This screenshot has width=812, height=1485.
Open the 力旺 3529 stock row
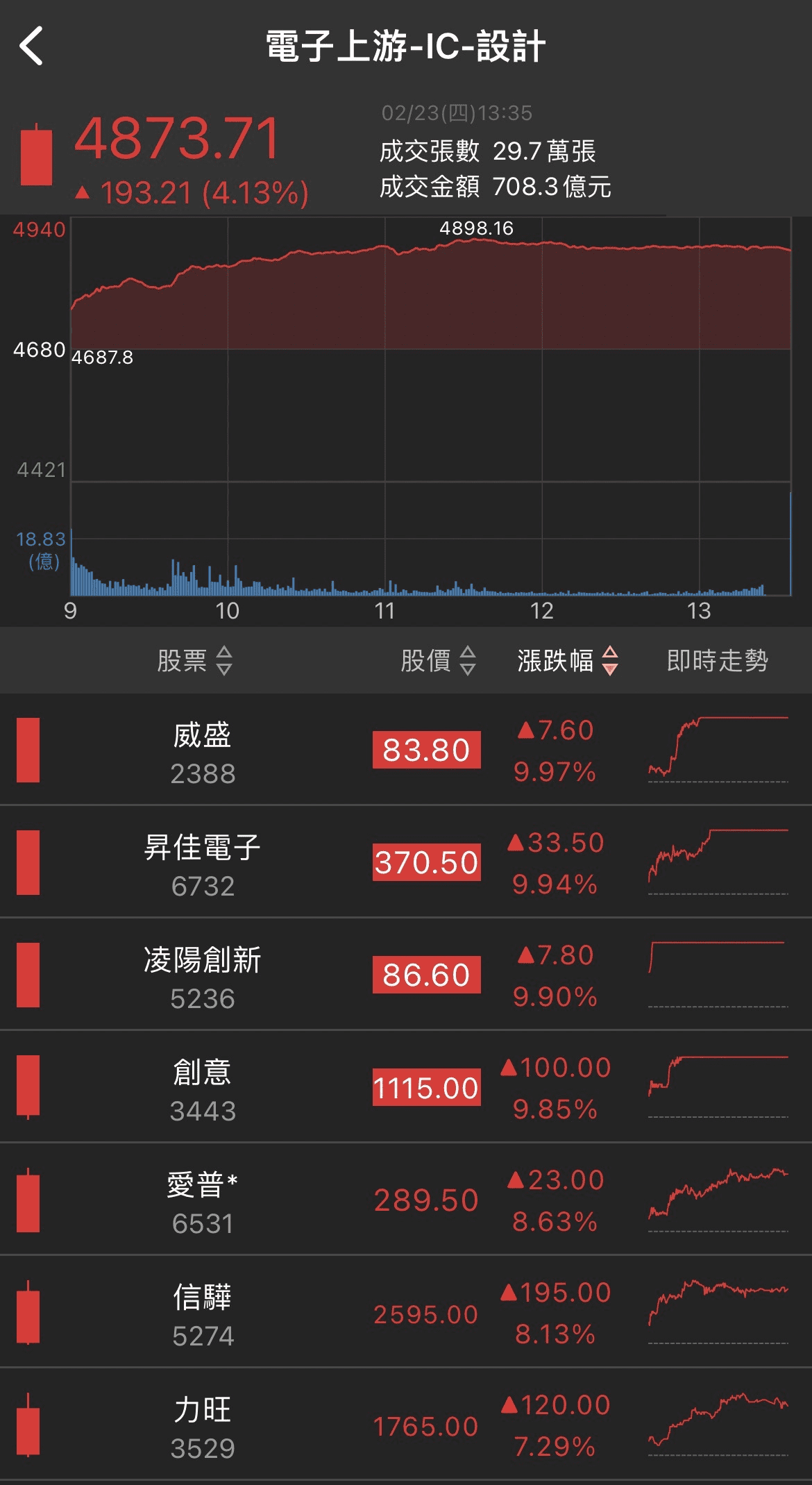pos(406,1425)
